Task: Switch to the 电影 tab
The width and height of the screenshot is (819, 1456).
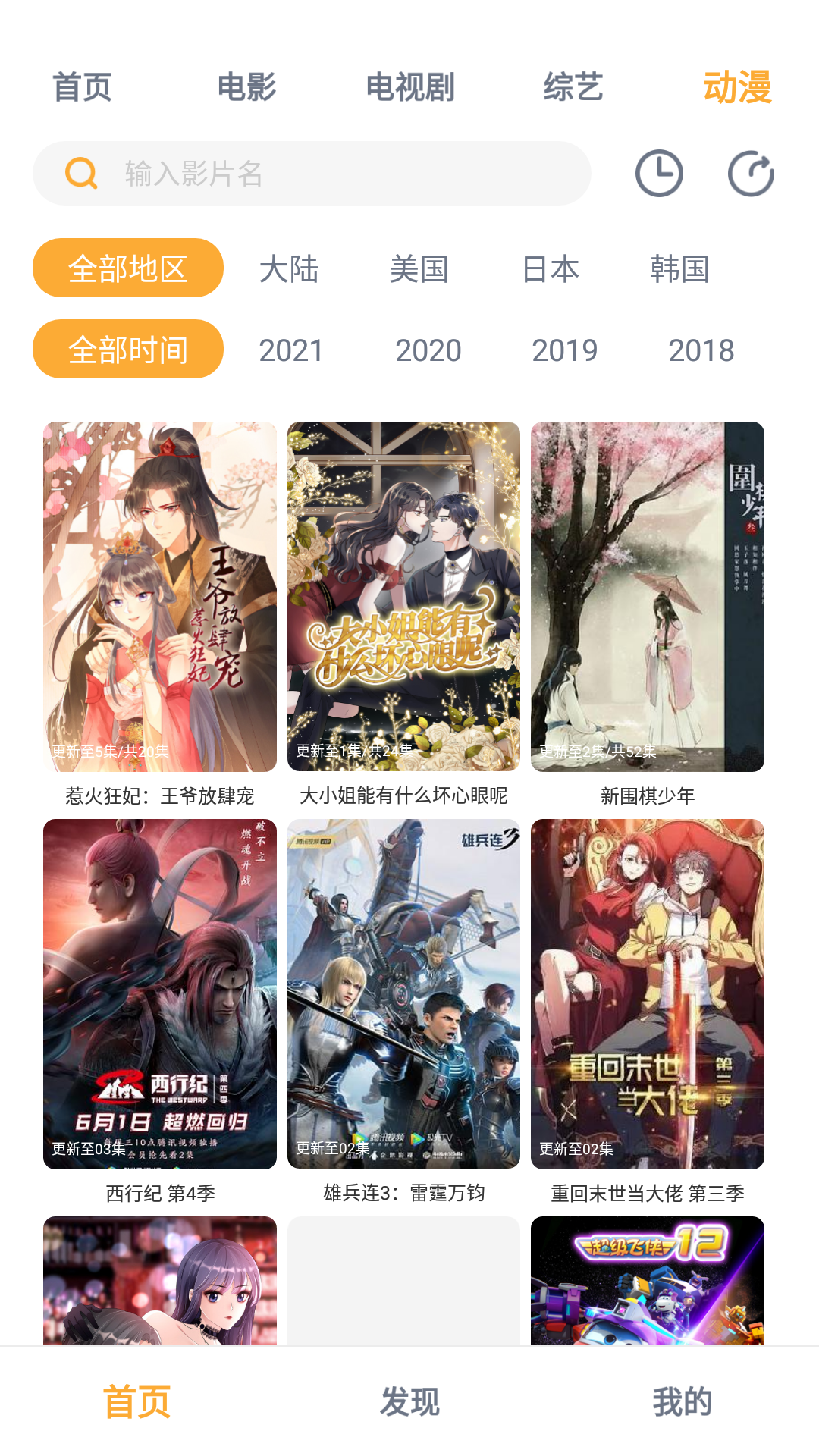Action: (x=246, y=86)
